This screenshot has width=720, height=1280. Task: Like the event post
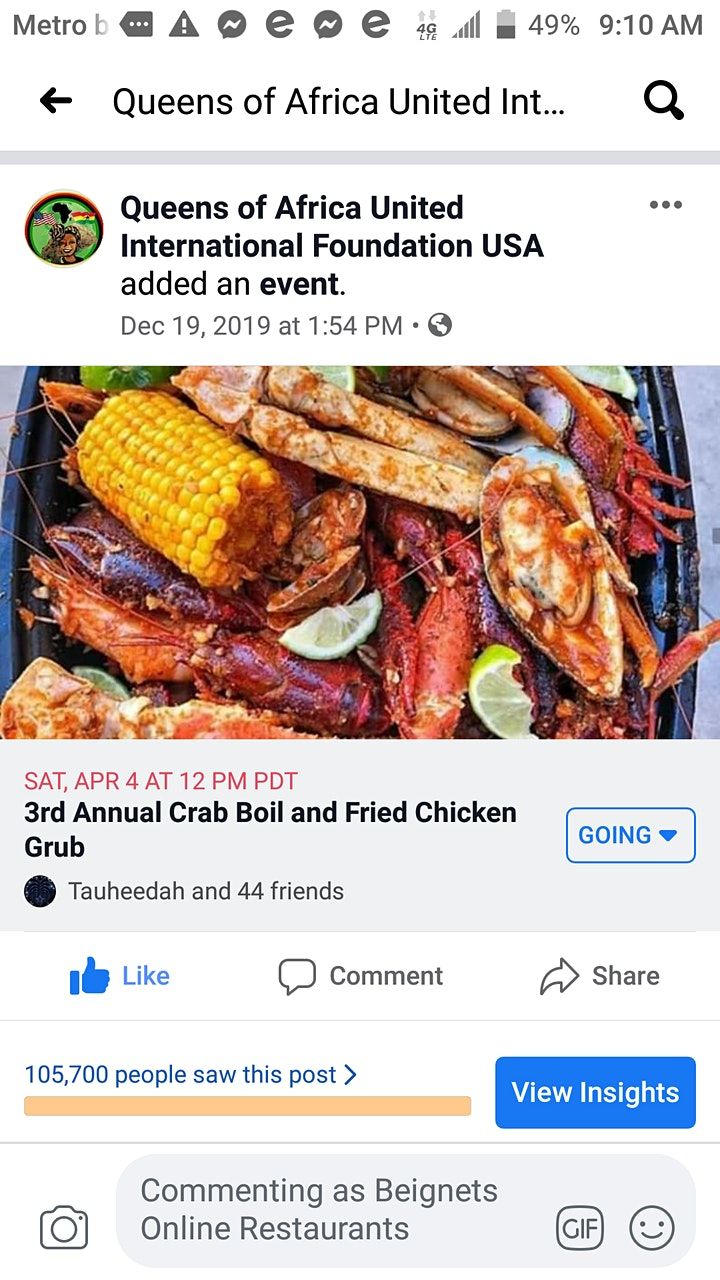tap(120, 976)
